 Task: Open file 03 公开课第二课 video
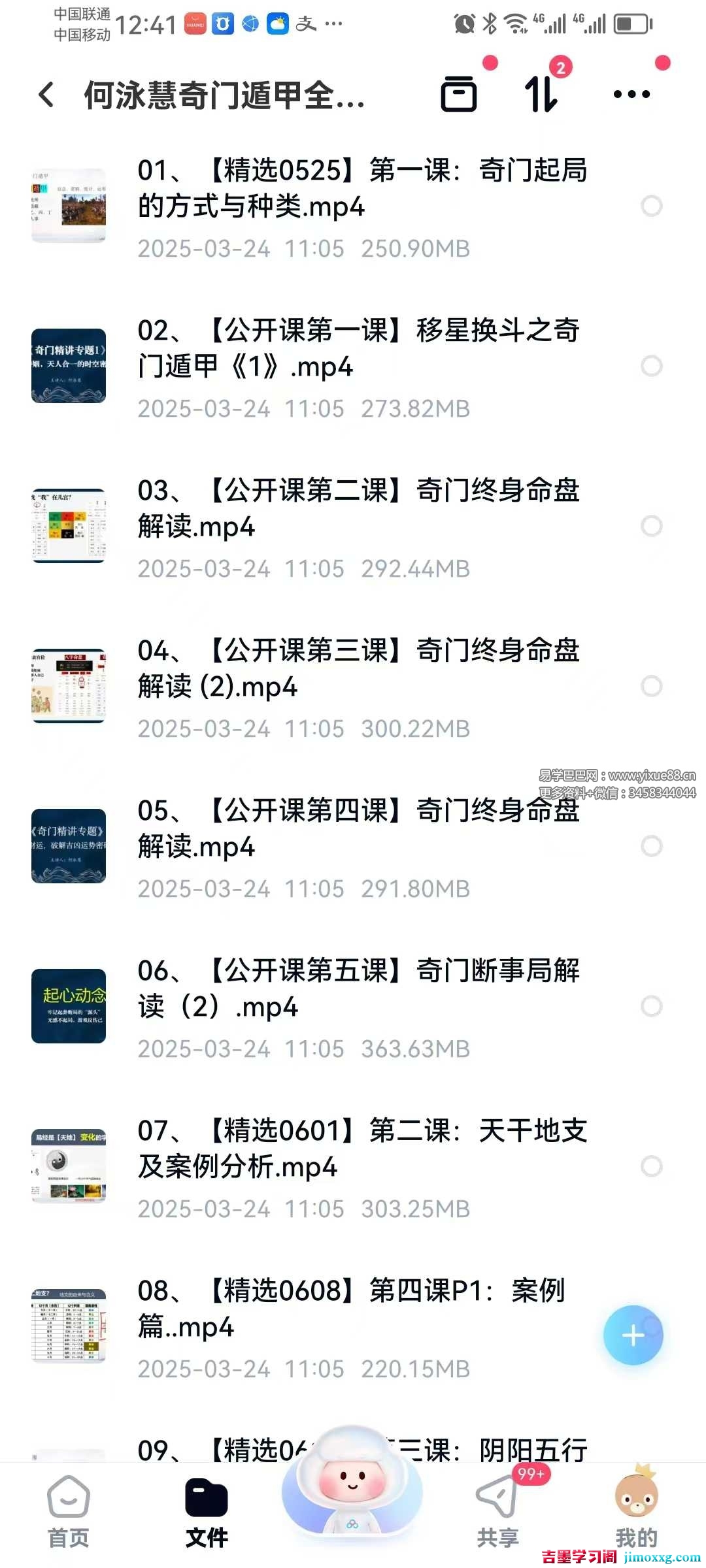pyautogui.click(x=358, y=508)
